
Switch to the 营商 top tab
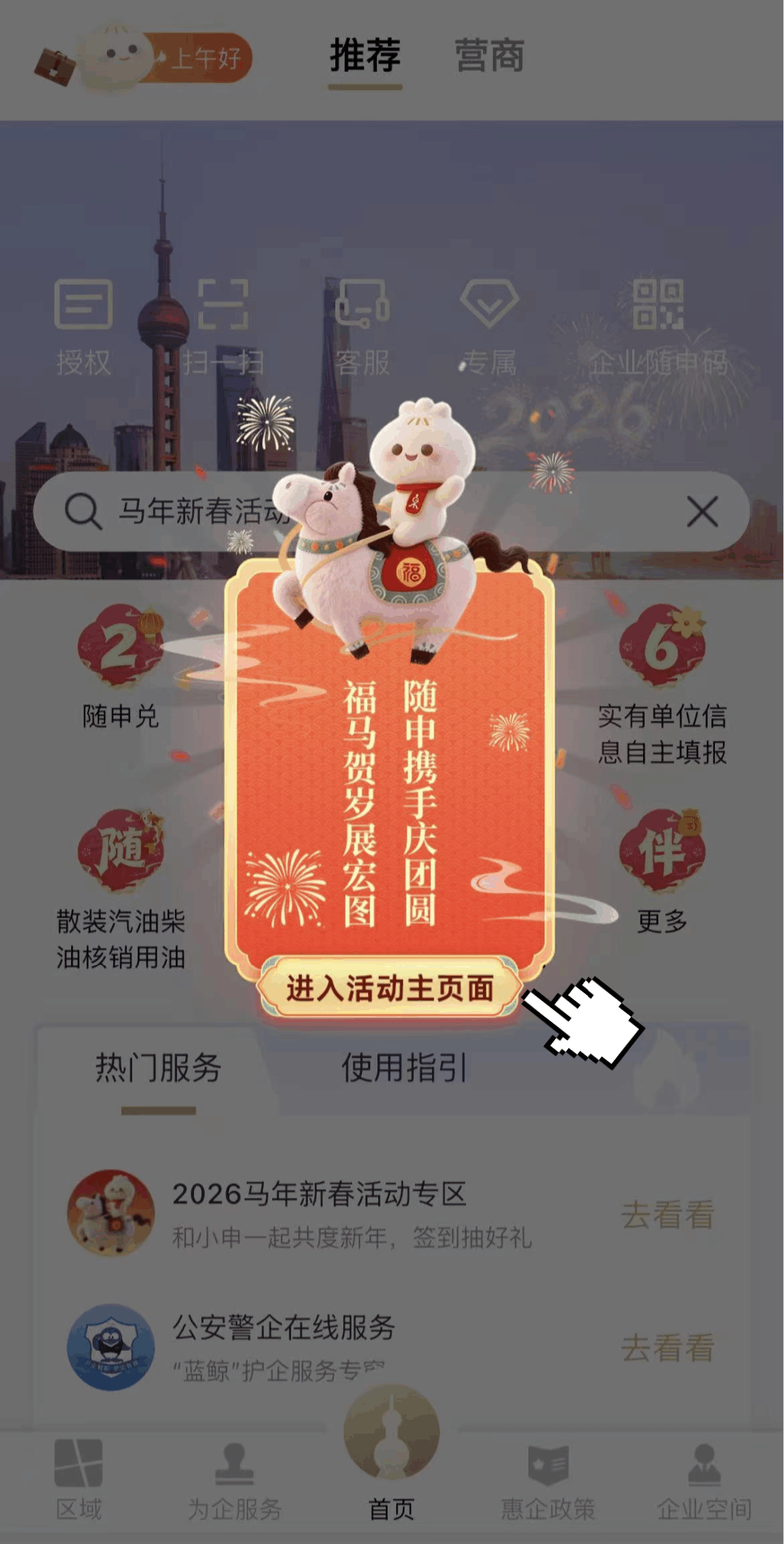pyautogui.click(x=489, y=57)
